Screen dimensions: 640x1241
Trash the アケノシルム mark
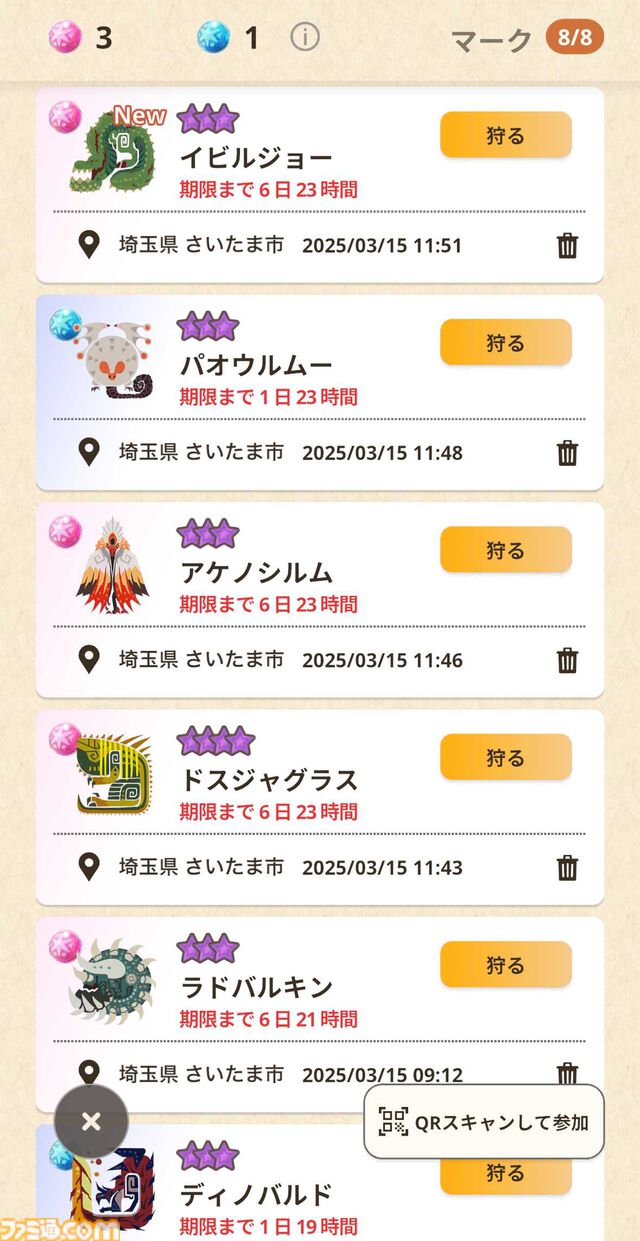point(567,660)
